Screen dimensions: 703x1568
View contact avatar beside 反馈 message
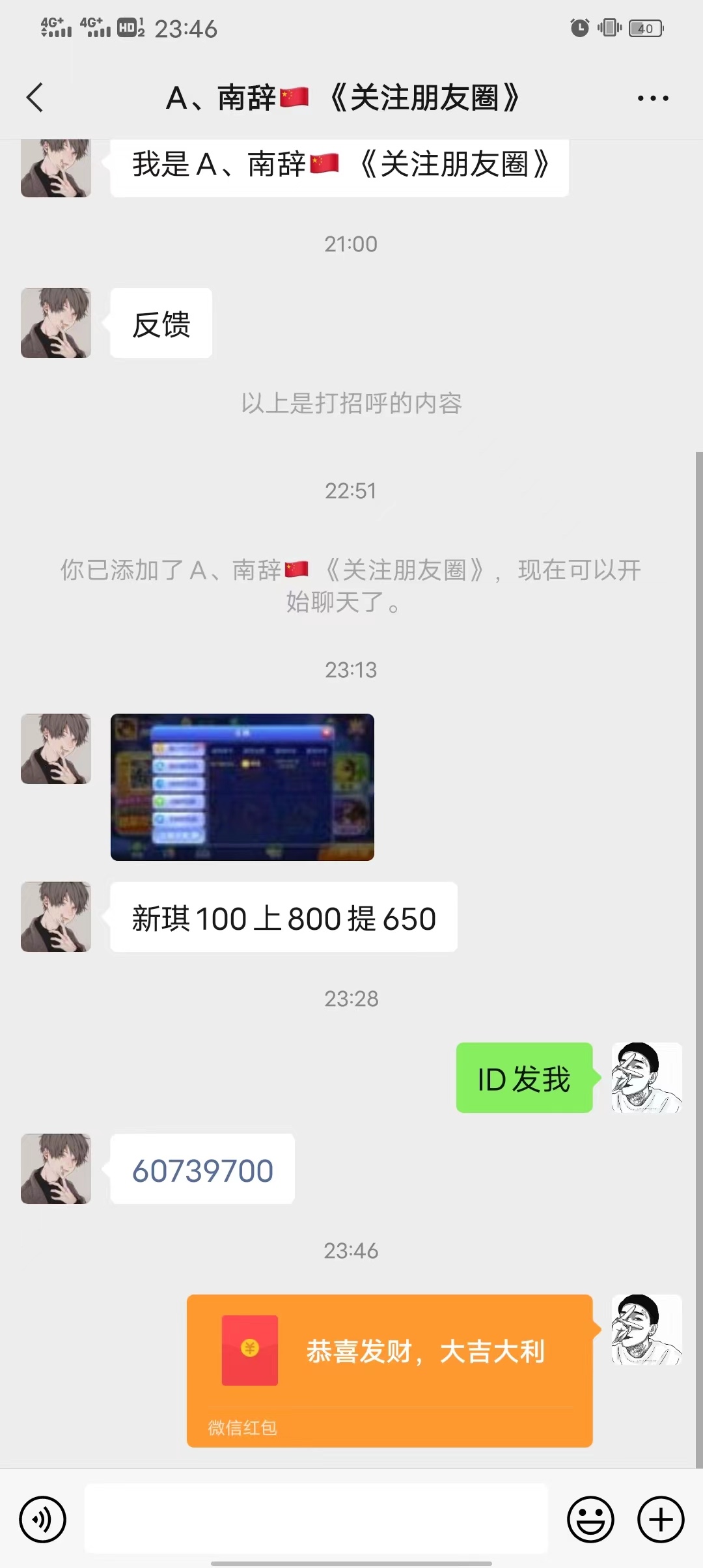pos(56,323)
